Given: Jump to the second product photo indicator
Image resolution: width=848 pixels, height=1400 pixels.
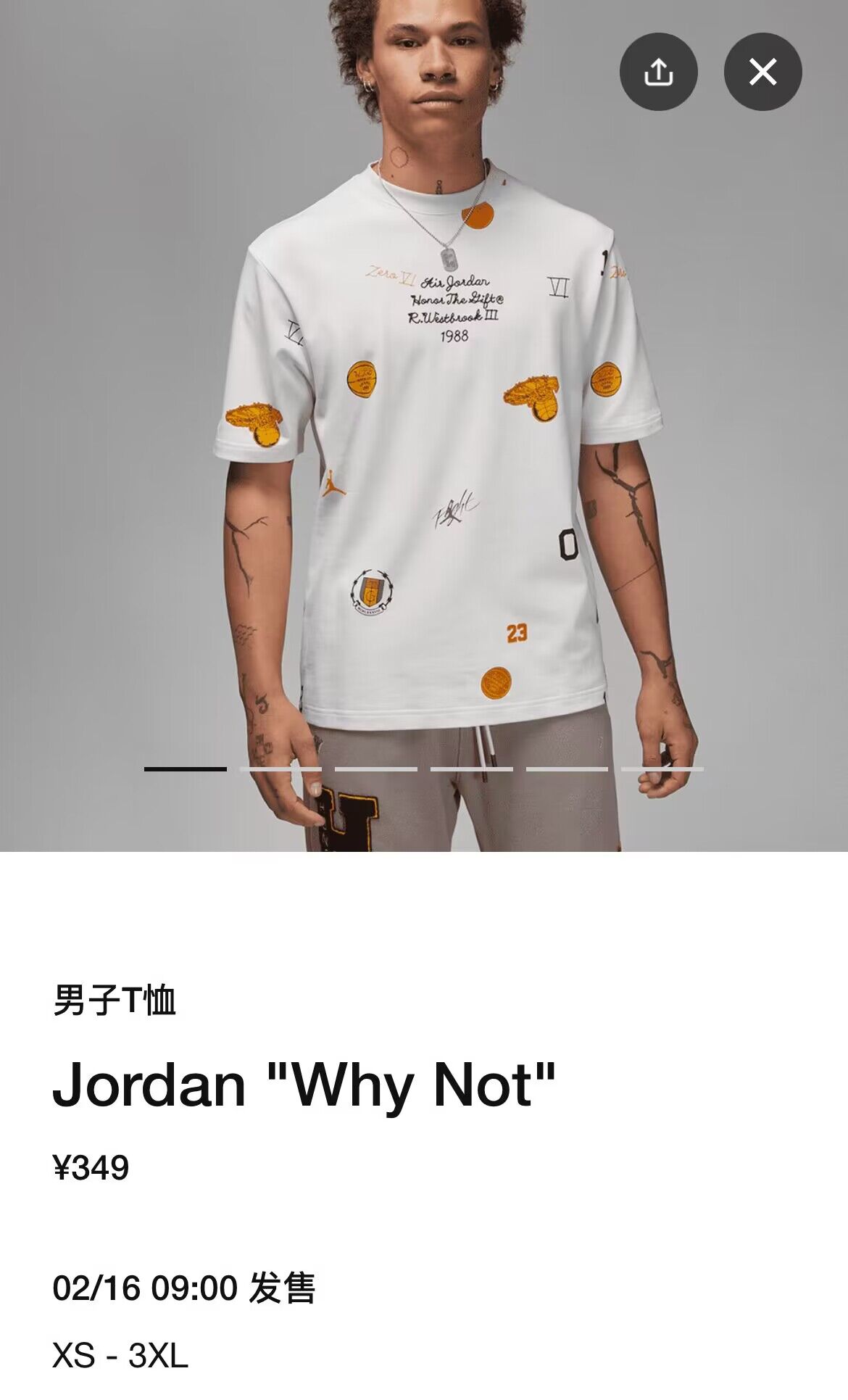Looking at the screenshot, I should (x=280, y=769).
